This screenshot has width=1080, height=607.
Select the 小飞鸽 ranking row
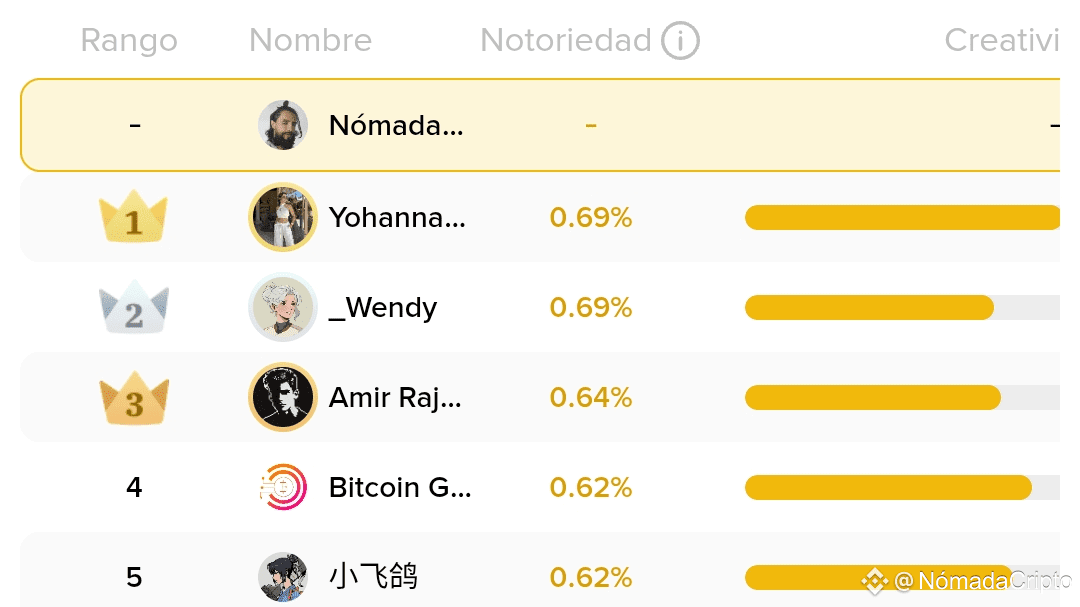pyautogui.click(x=373, y=577)
